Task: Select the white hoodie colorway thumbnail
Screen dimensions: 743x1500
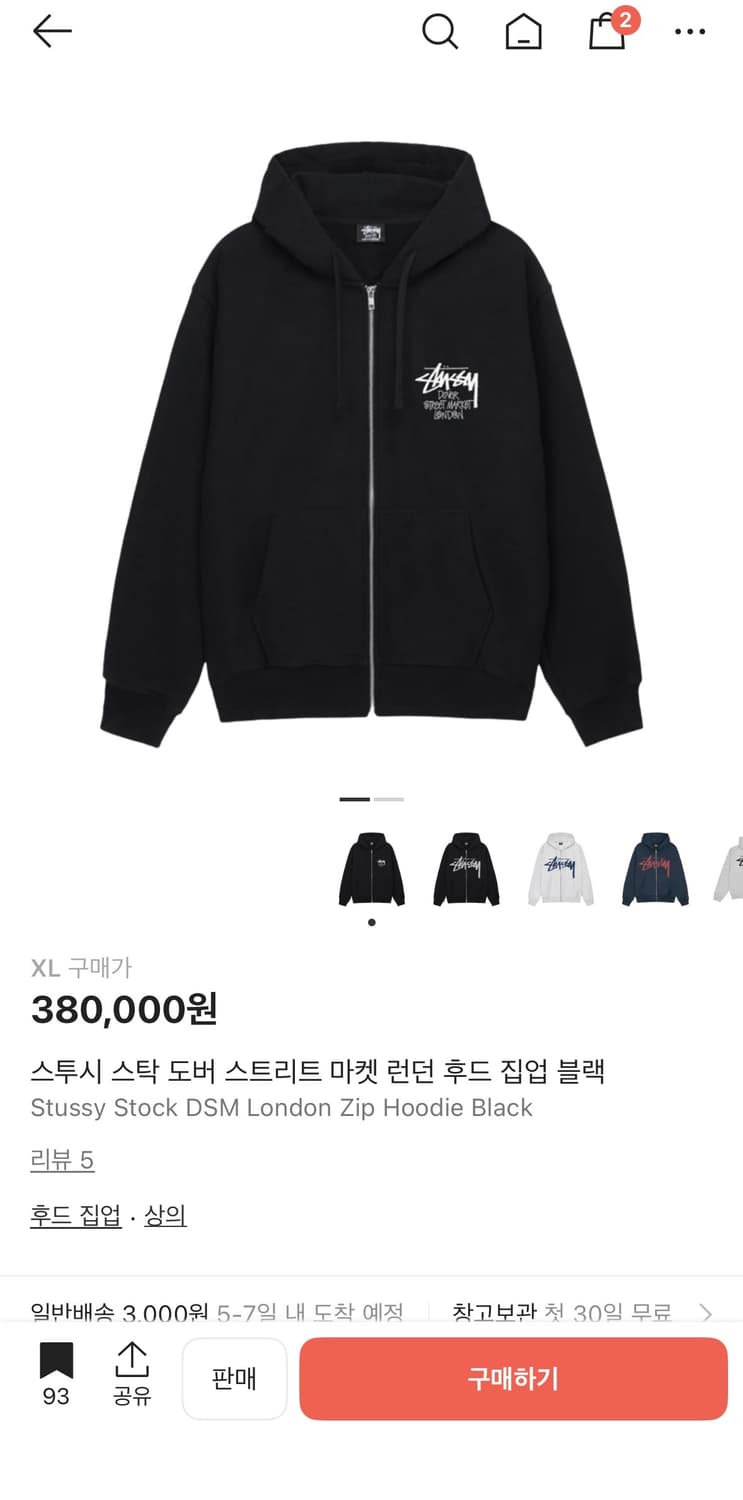Action: point(560,868)
